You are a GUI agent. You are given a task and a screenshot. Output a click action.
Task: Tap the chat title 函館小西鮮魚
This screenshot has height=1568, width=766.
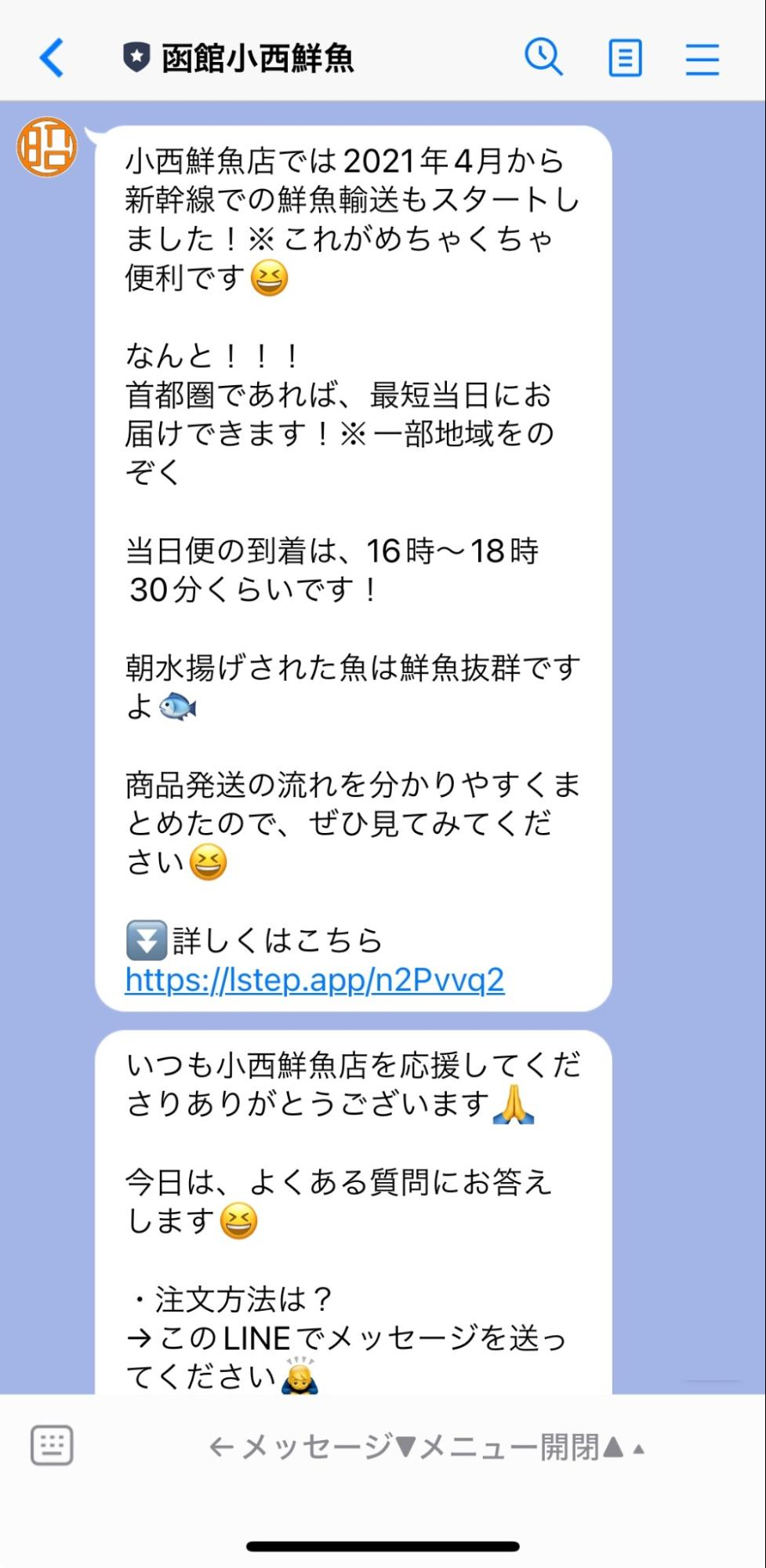point(259,58)
